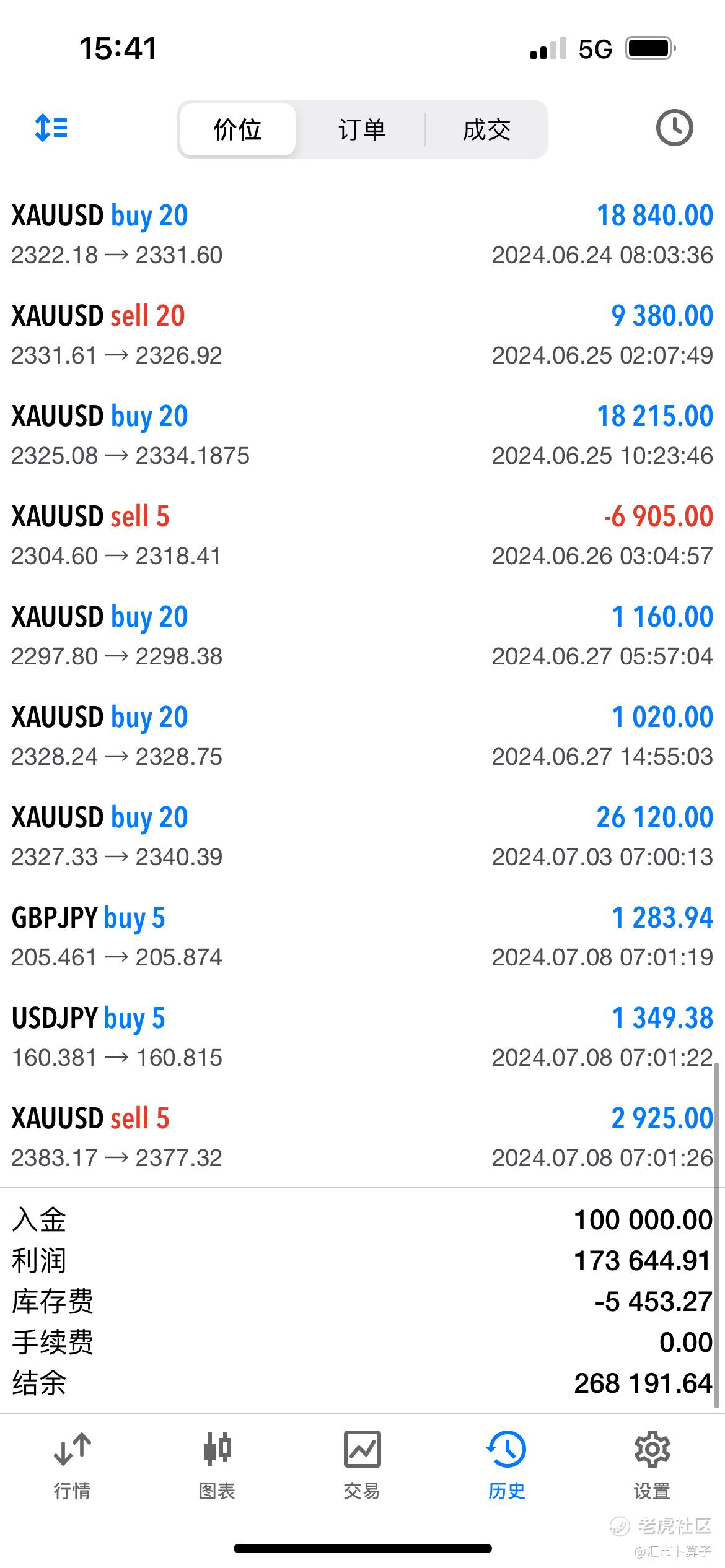This screenshot has height=1568, width=725.
Task: Go to the 行情 tab
Action: [72, 1466]
